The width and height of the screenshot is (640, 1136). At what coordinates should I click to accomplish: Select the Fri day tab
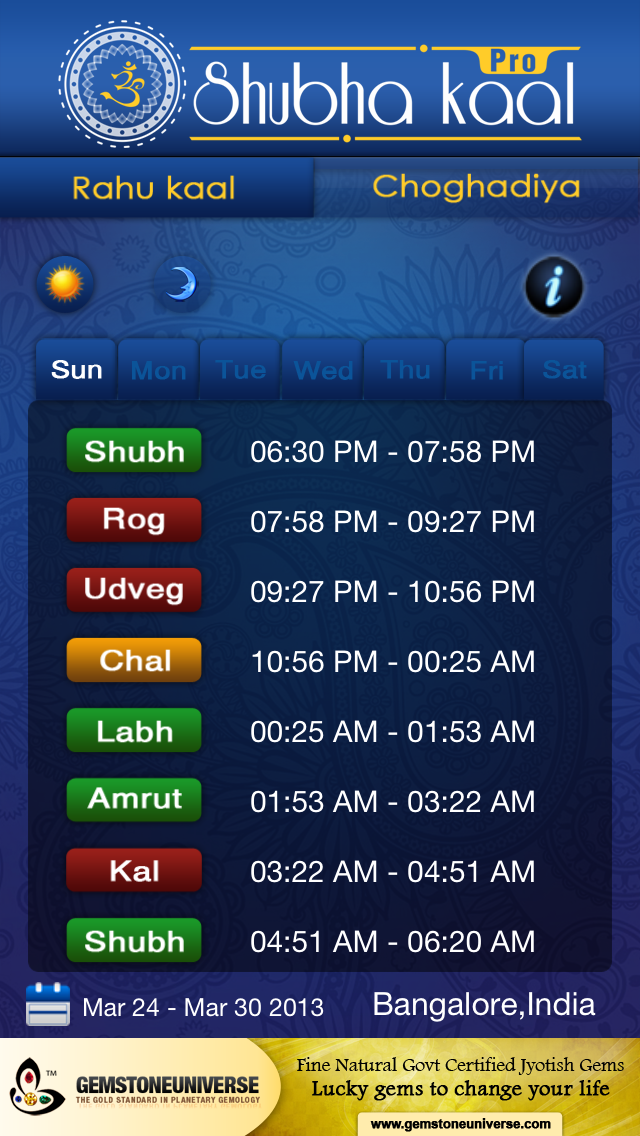[x=486, y=370]
